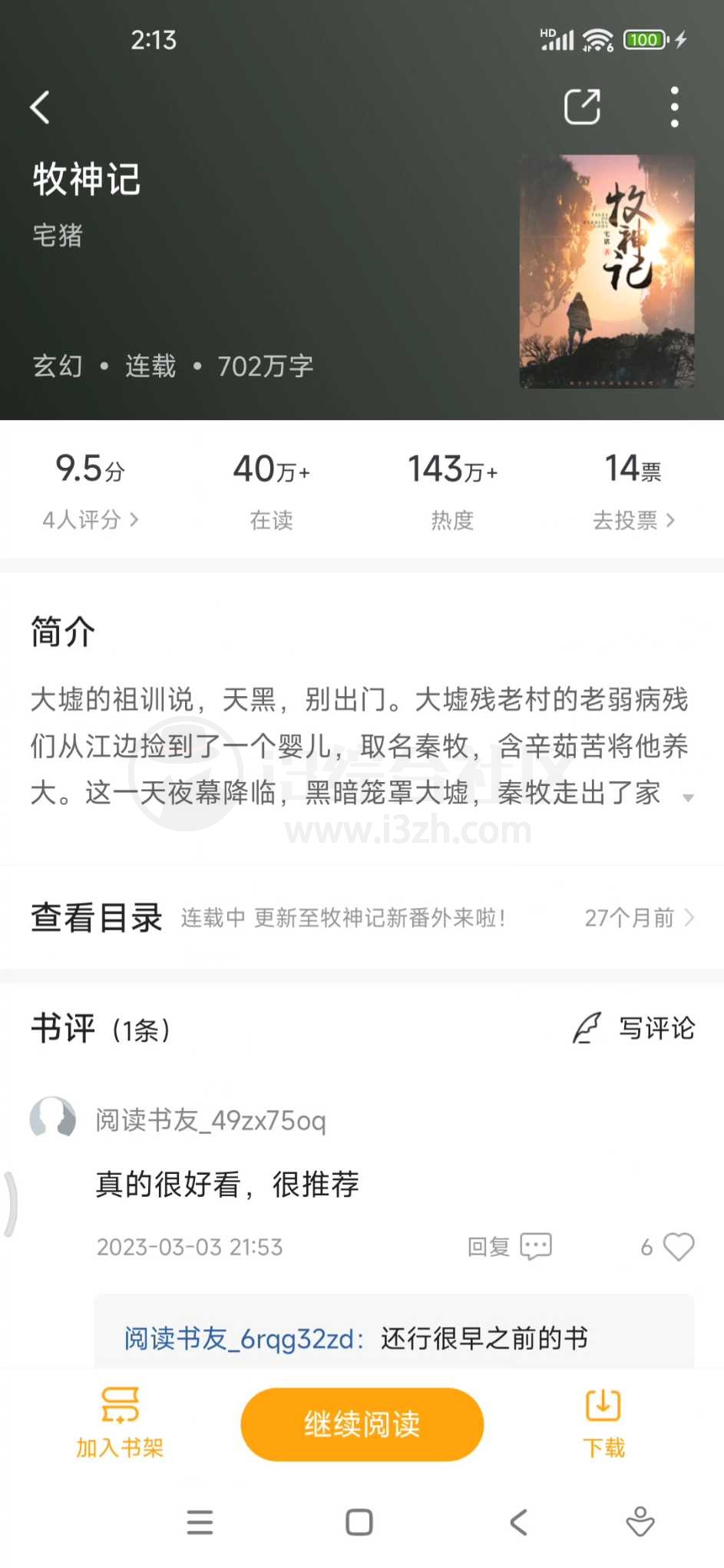Open the three-dot overflow menu

(674, 107)
